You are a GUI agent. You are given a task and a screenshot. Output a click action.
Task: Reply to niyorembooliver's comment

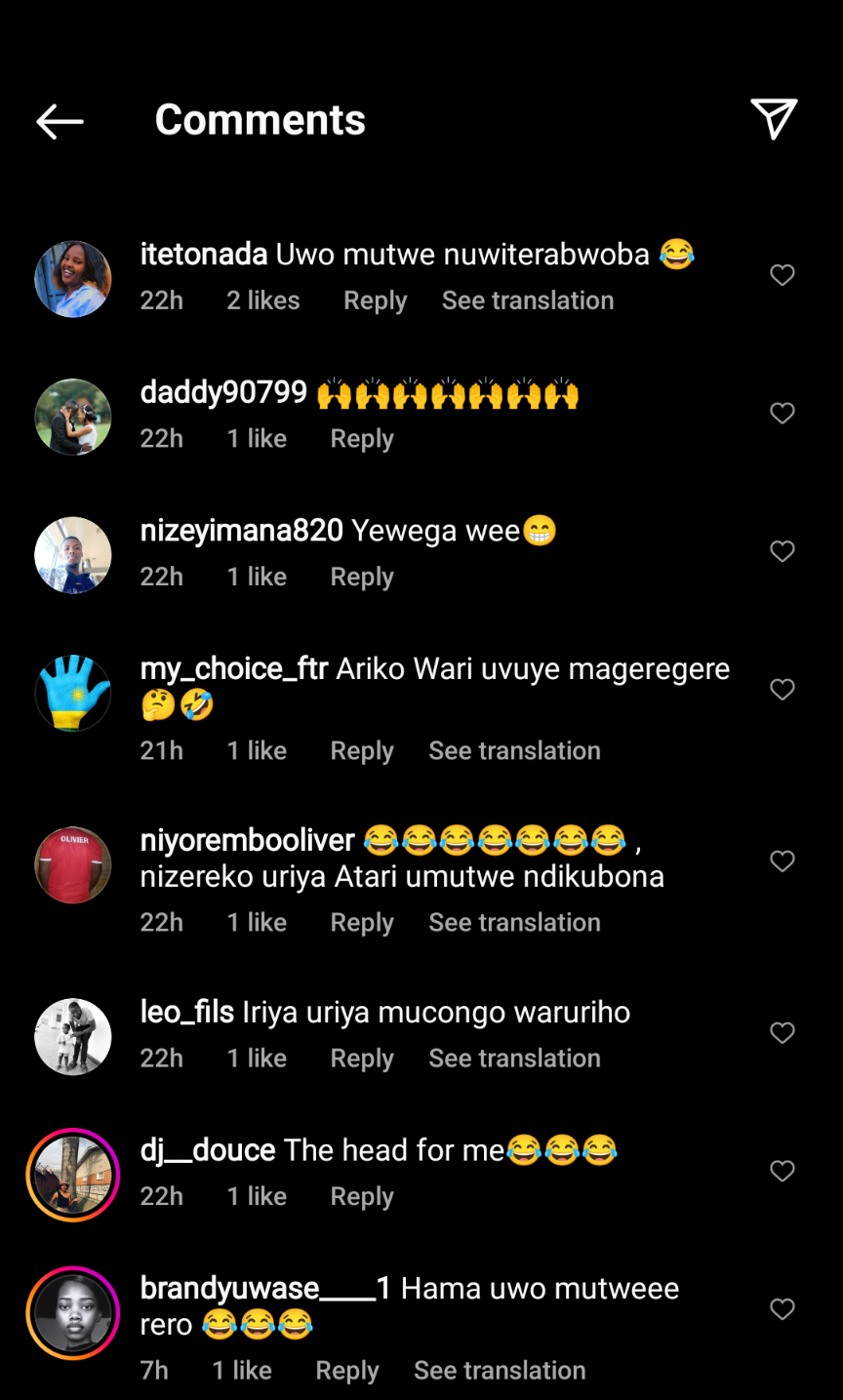coord(362,922)
